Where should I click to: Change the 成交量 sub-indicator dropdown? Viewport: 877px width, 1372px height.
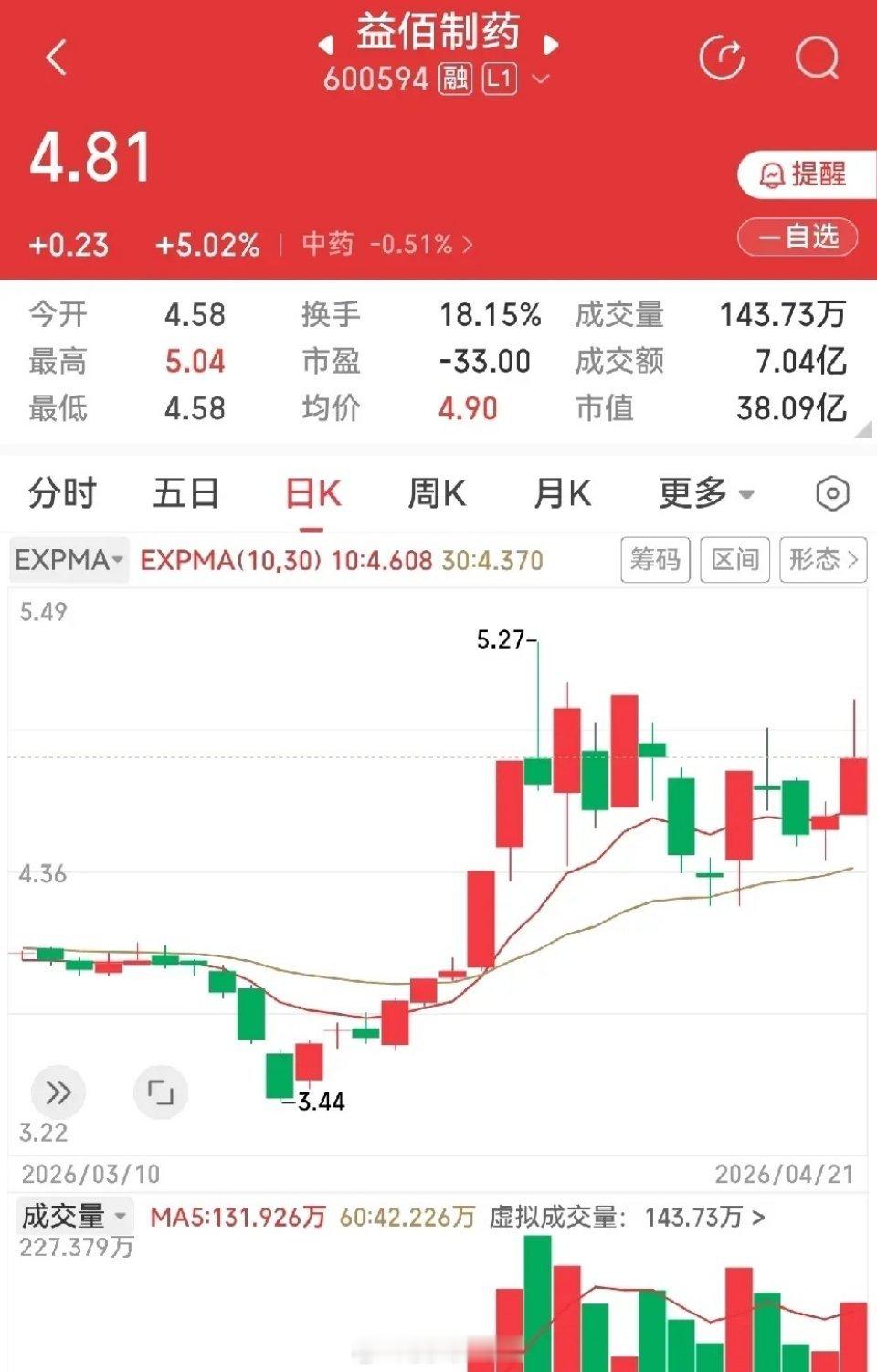[x=75, y=1217]
